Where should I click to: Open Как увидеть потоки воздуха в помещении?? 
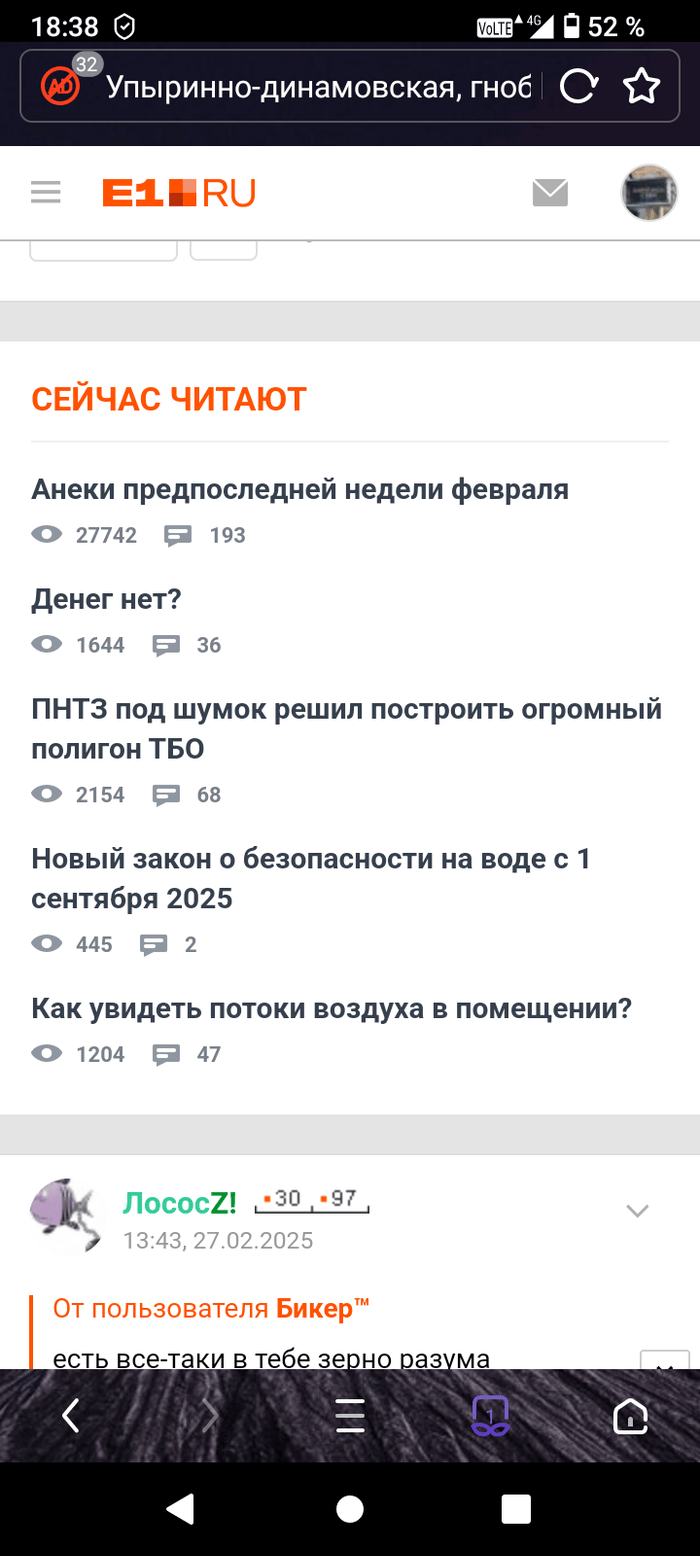(332, 1008)
